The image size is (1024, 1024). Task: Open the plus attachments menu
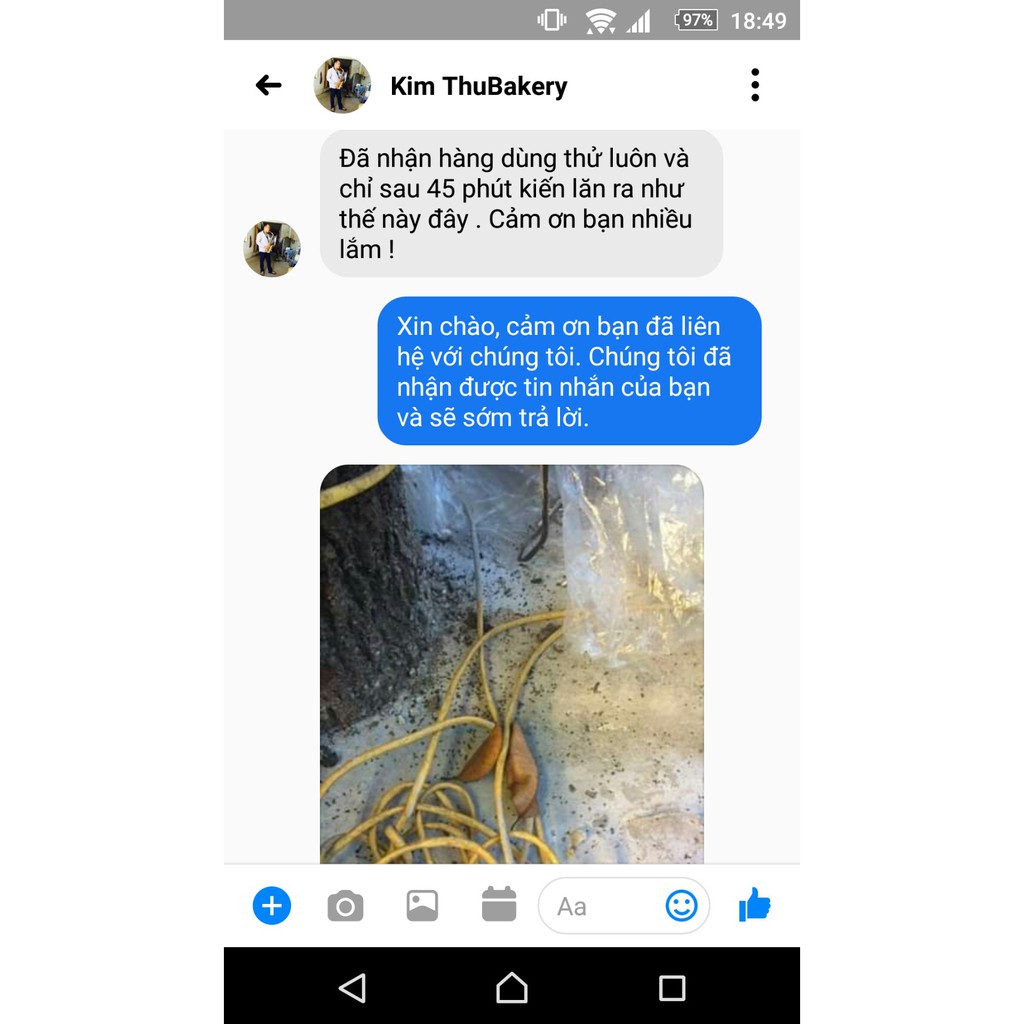(271, 906)
